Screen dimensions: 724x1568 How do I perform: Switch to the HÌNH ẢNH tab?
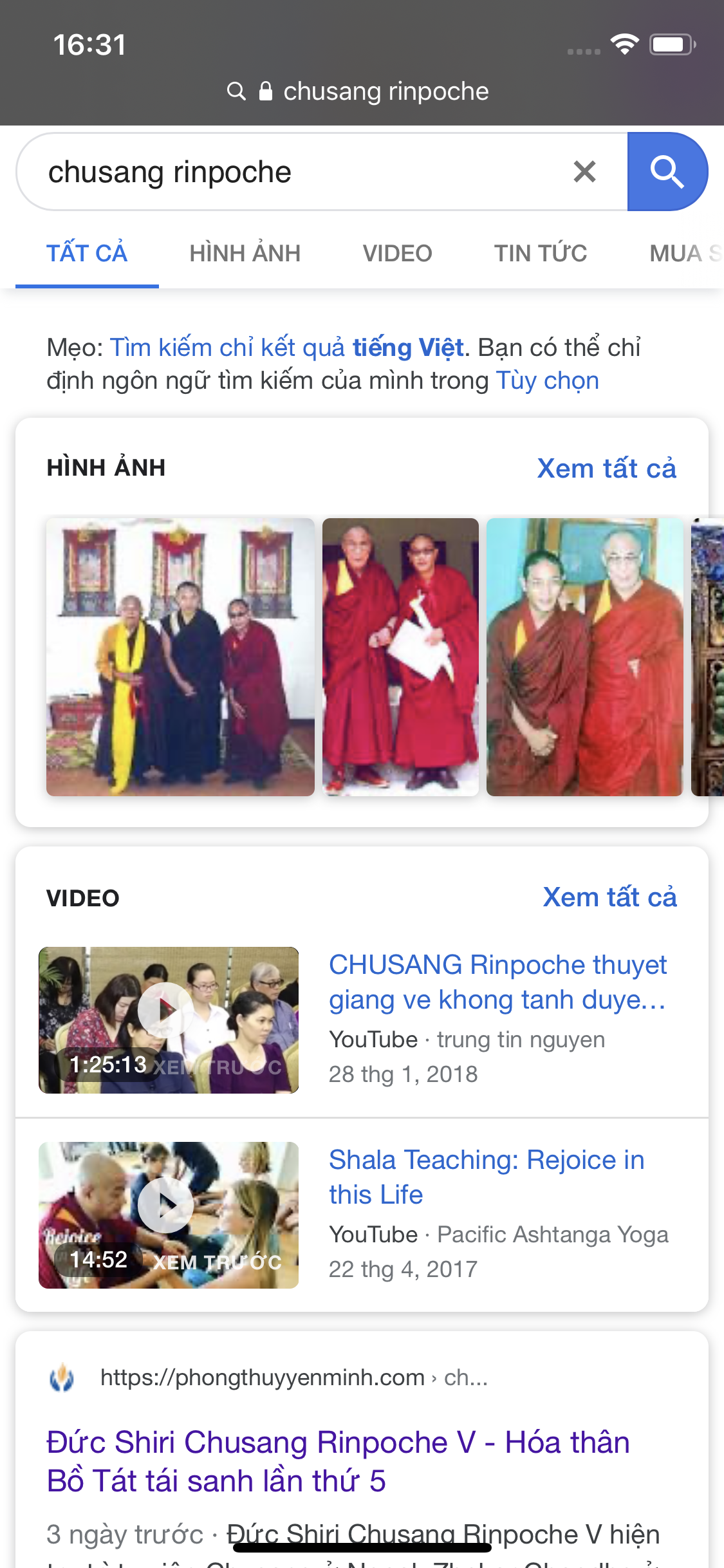coord(245,252)
